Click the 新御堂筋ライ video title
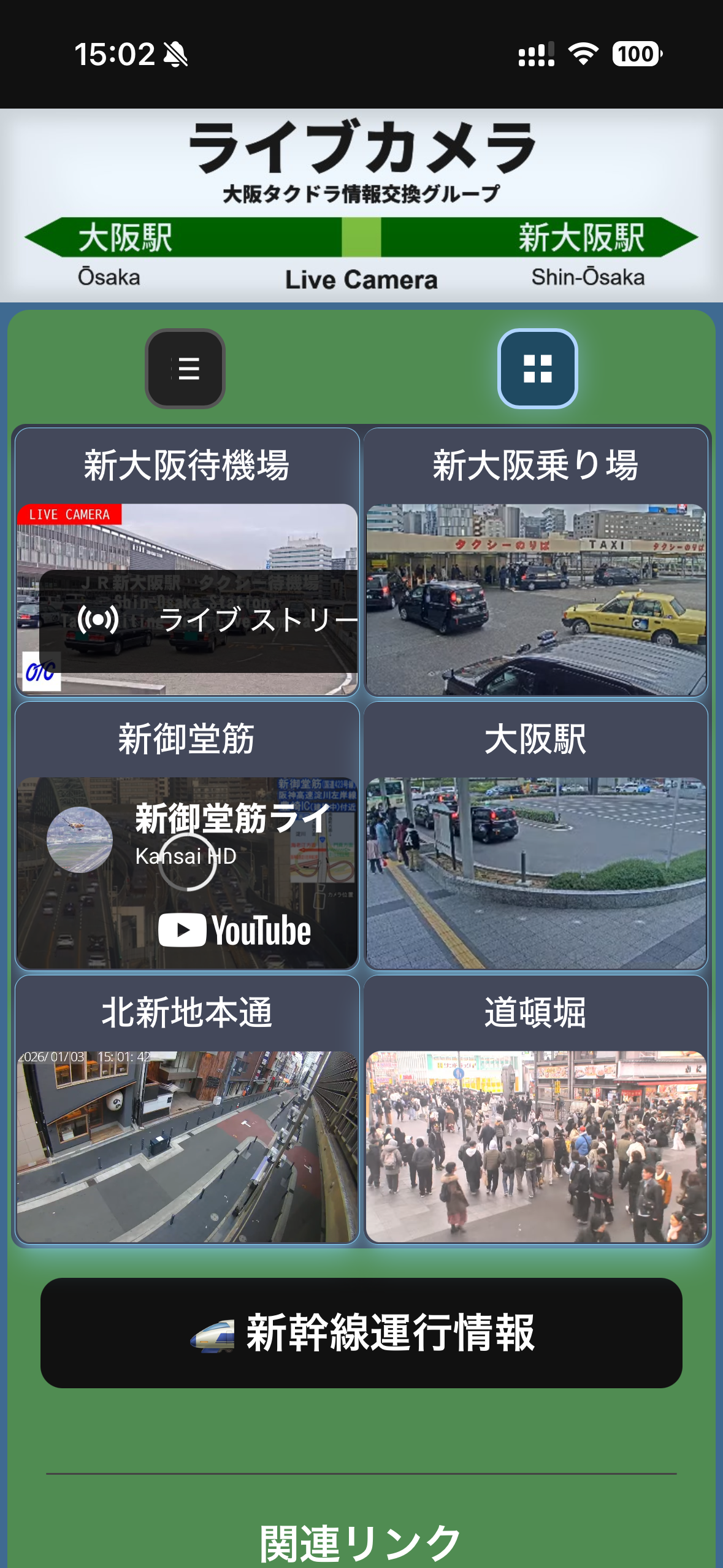The height and width of the screenshot is (1568, 723). (x=229, y=820)
